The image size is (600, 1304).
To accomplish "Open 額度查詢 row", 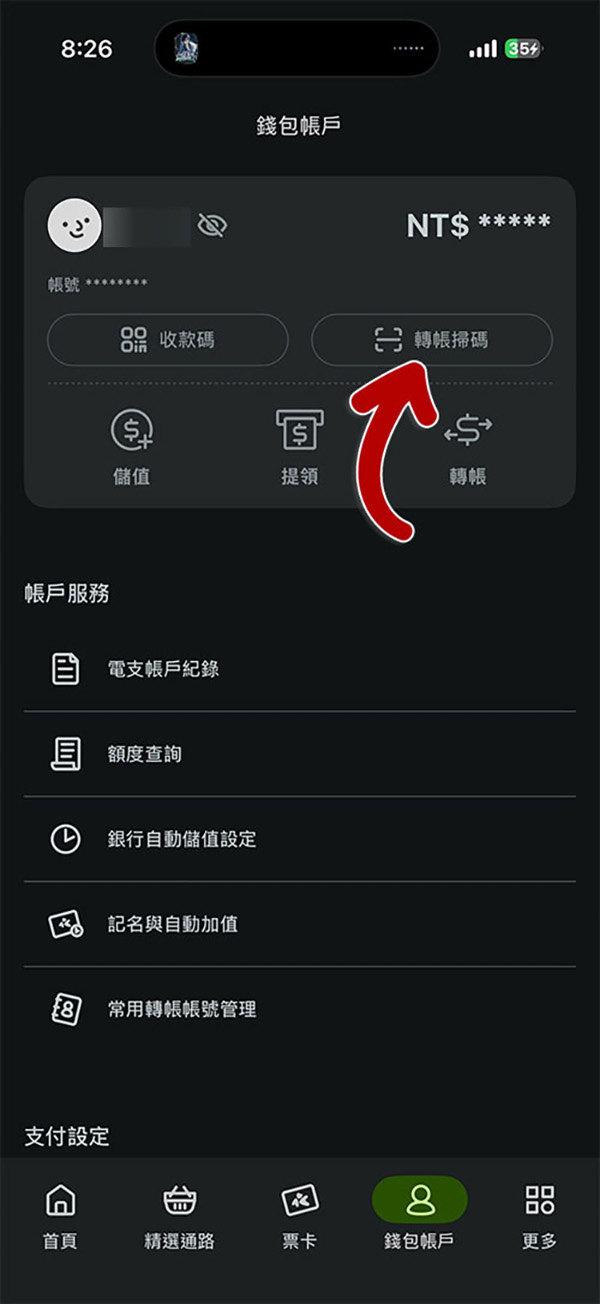I will [x=300, y=754].
